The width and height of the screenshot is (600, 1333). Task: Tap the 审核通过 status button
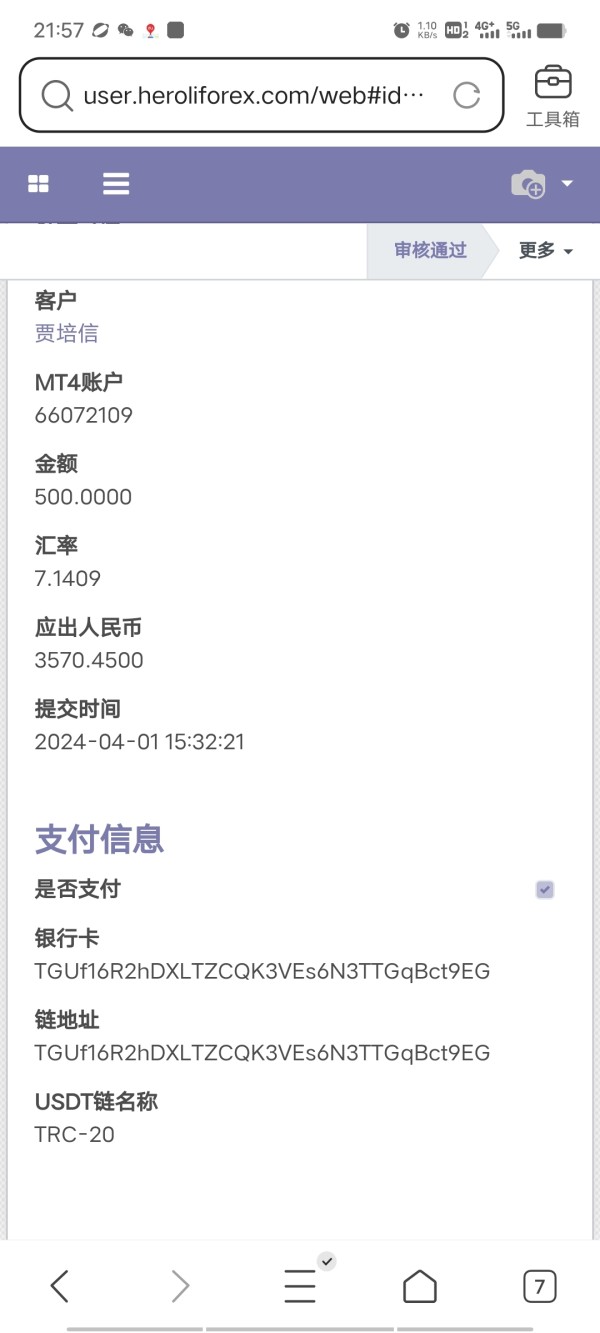(x=430, y=250)
